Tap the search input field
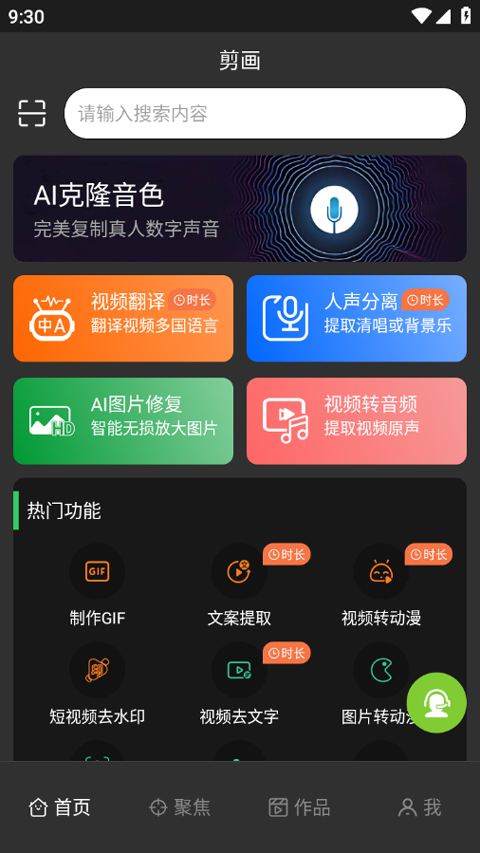480x853 pixels. tap(265, 113)
